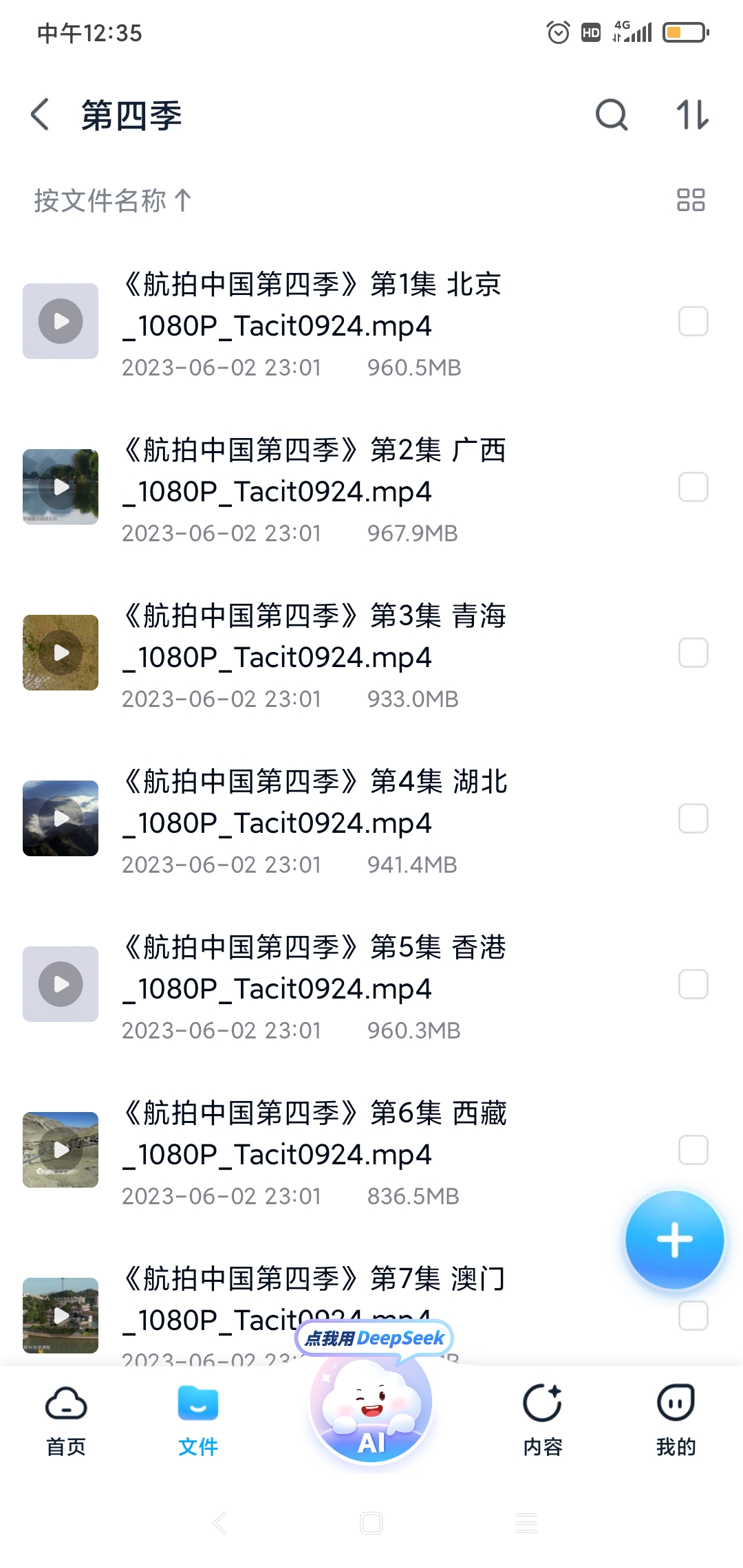743x1568 pixels.
Task: Play 第2集 广西 video
Action: click(x=61, y=487)
